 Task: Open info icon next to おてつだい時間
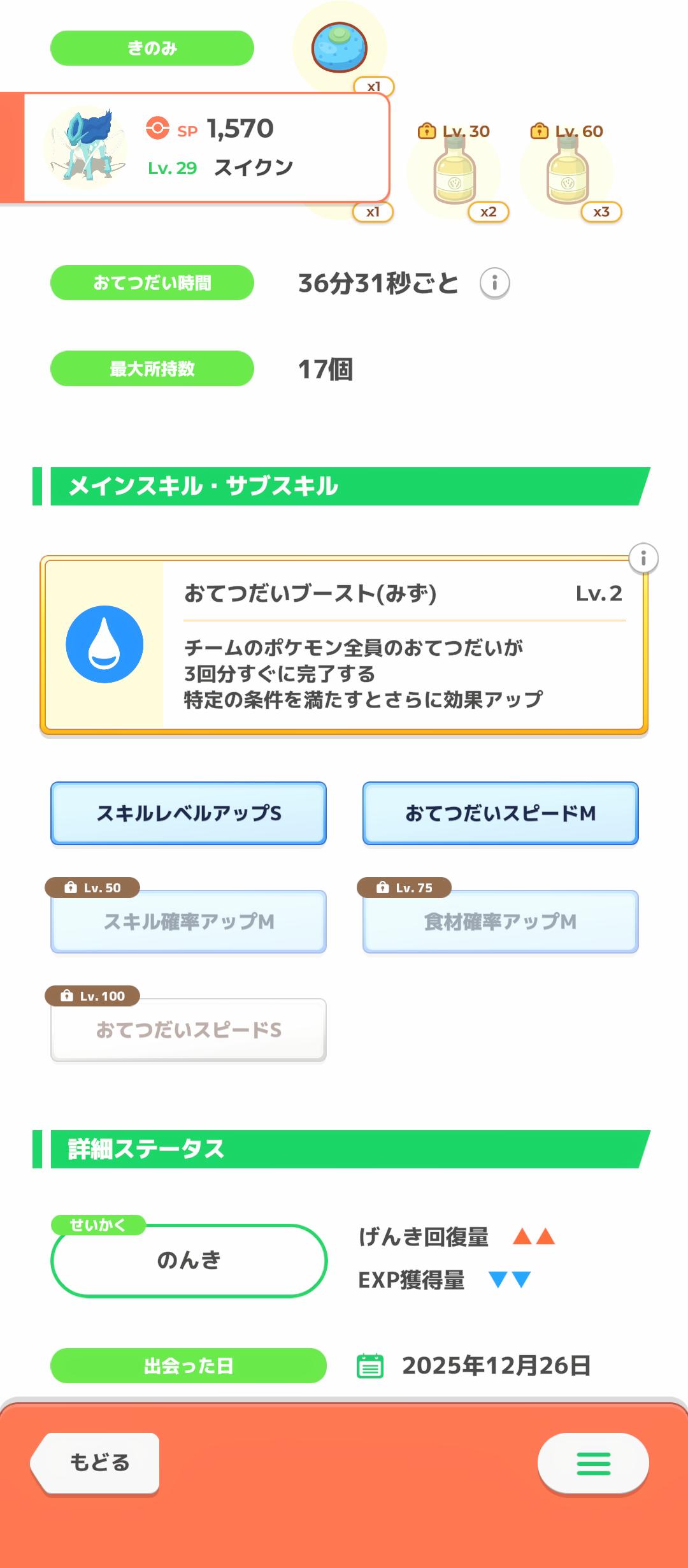tap(494, 283)
